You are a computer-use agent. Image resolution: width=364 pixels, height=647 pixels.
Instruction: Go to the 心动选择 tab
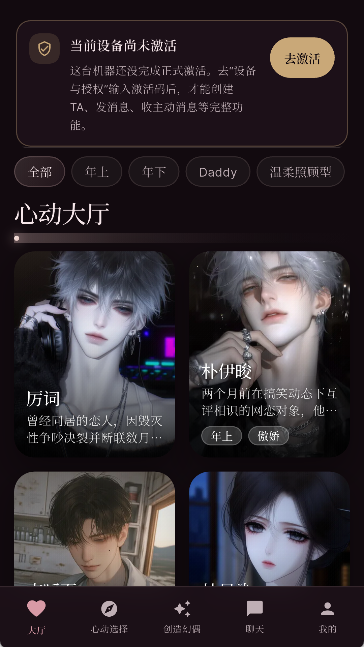click(109, 617)
